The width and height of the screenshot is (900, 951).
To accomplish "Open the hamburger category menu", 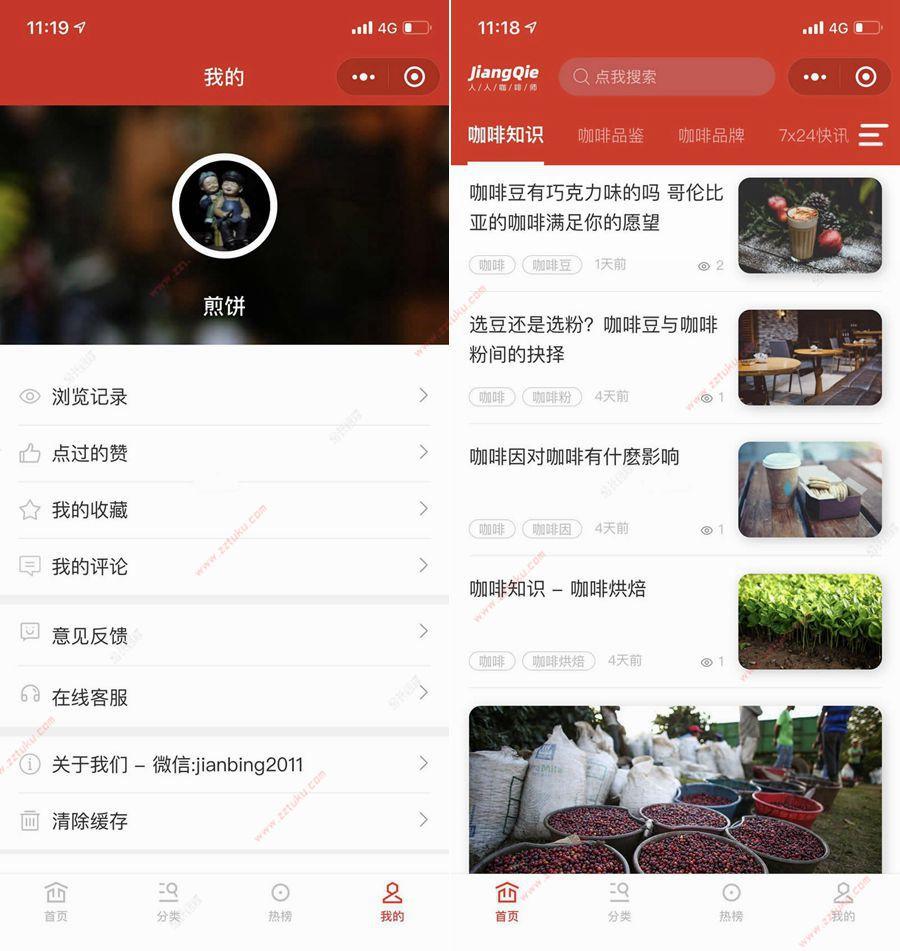I will point(873,135).
